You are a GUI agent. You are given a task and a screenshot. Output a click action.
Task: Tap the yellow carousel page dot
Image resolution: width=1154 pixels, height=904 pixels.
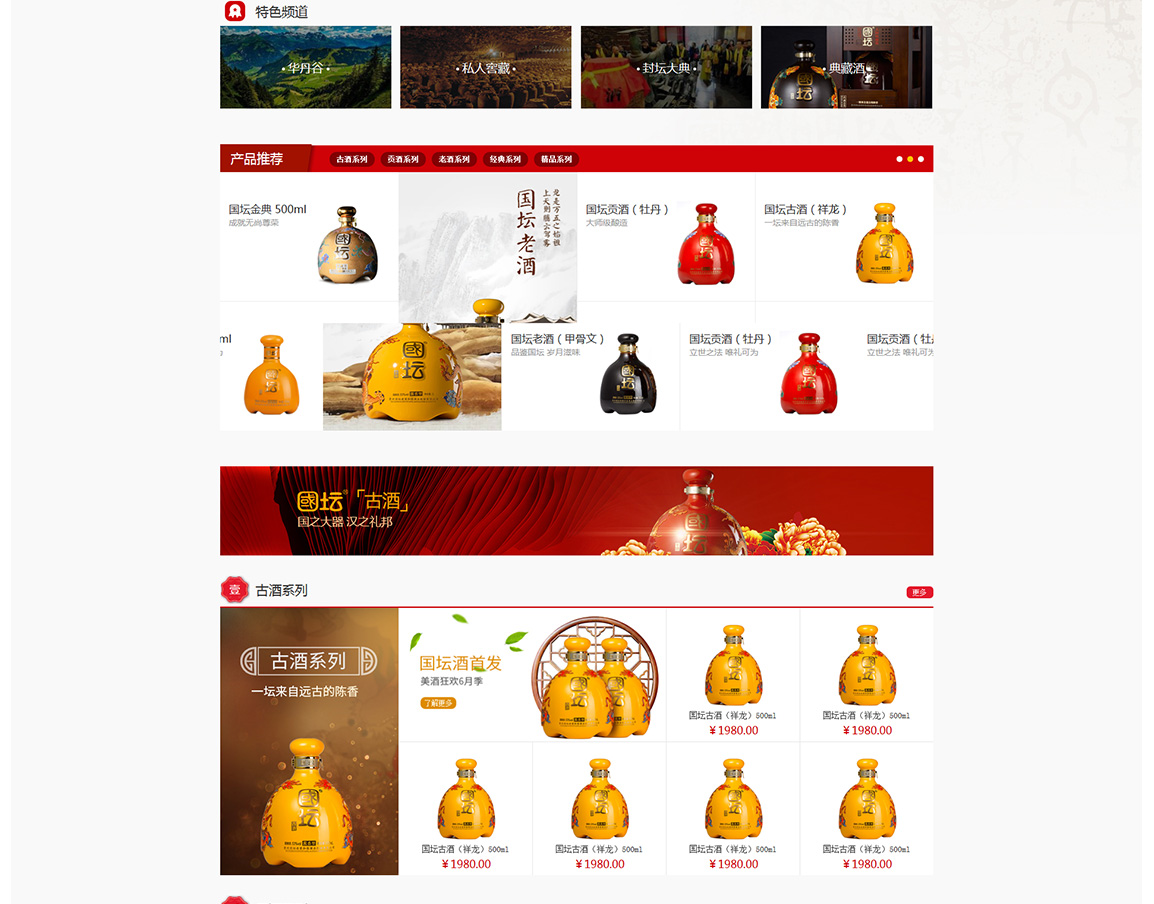(x=910, y=159)
